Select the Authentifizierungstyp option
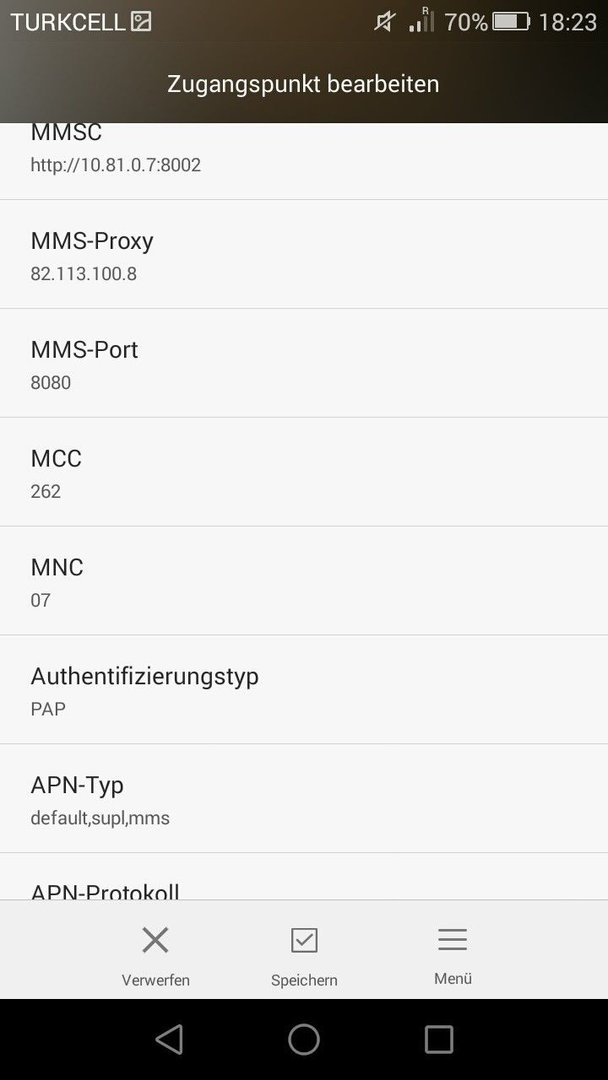 (304, 689)
